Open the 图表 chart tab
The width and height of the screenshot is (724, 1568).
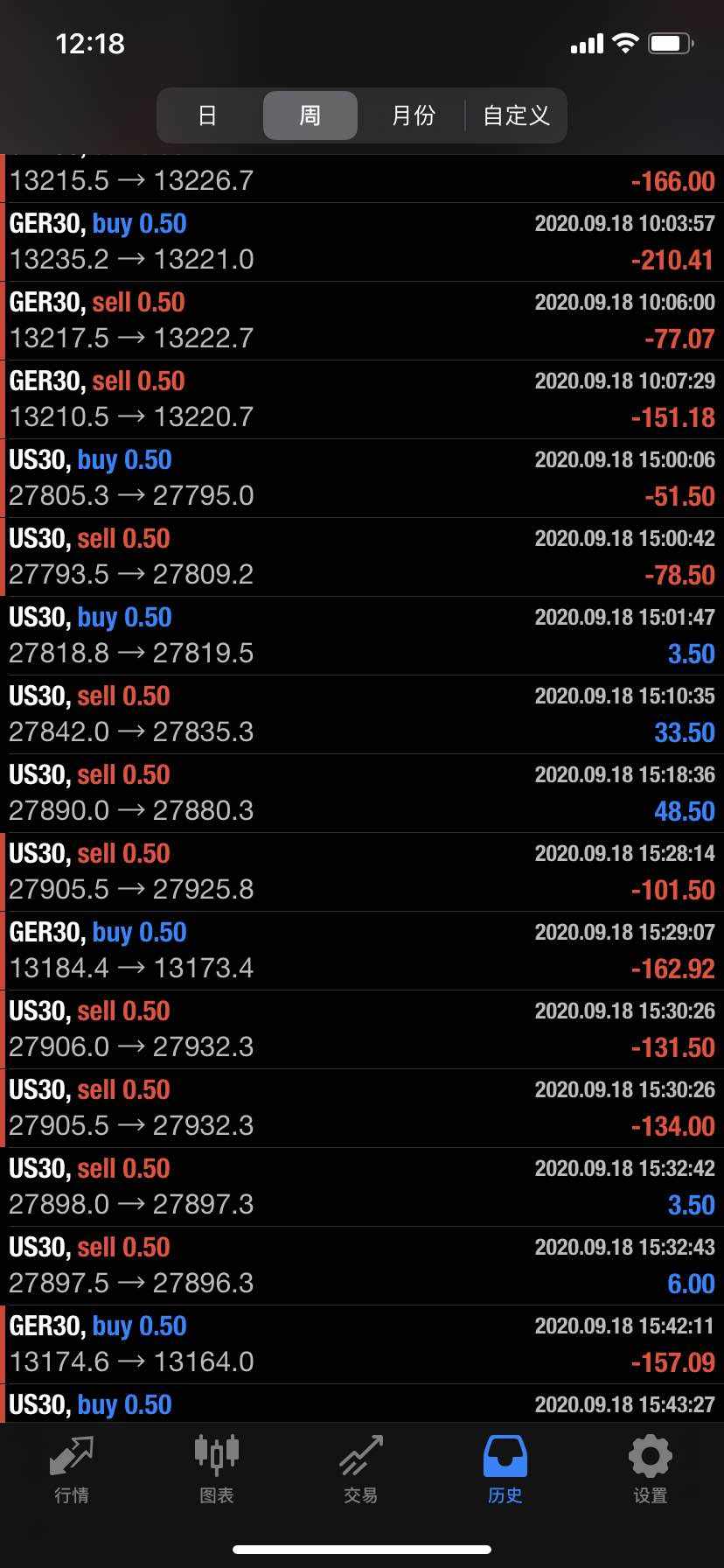pos(217,1470)
